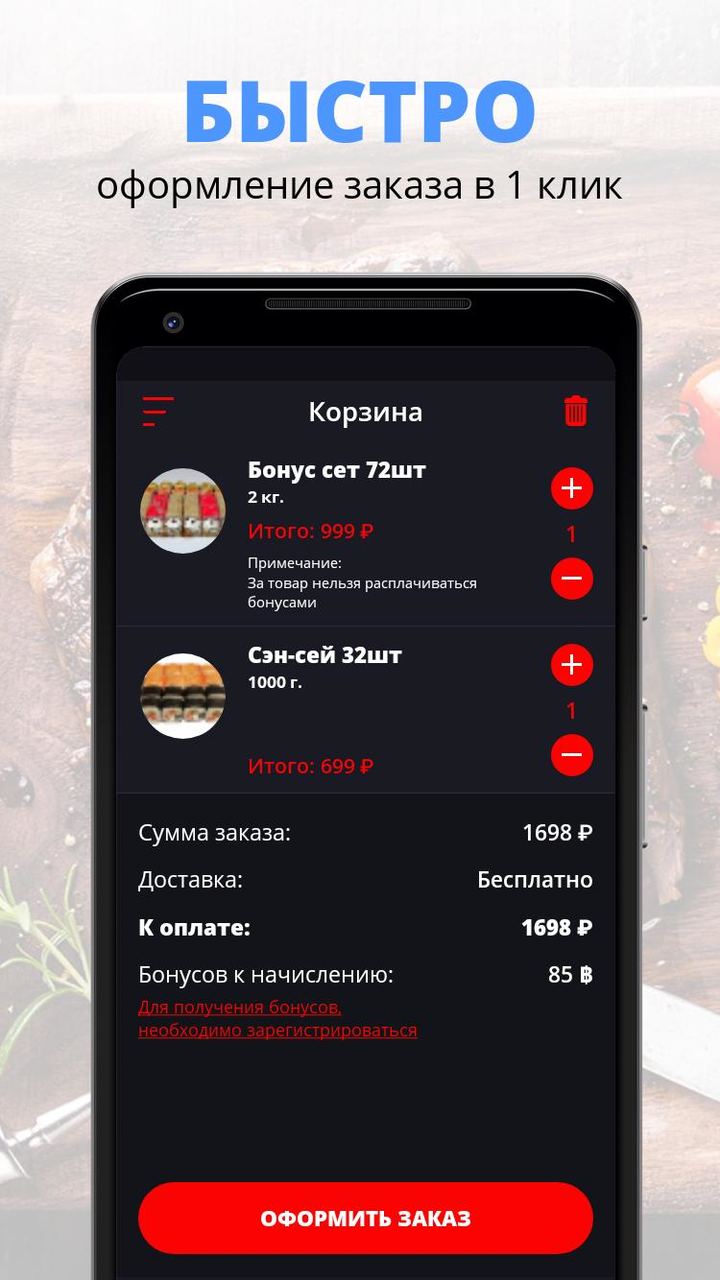The width and height of the screenshot is (720, 1280).
Task: Open the registration link for bonuses
Action: [278, 1020]
